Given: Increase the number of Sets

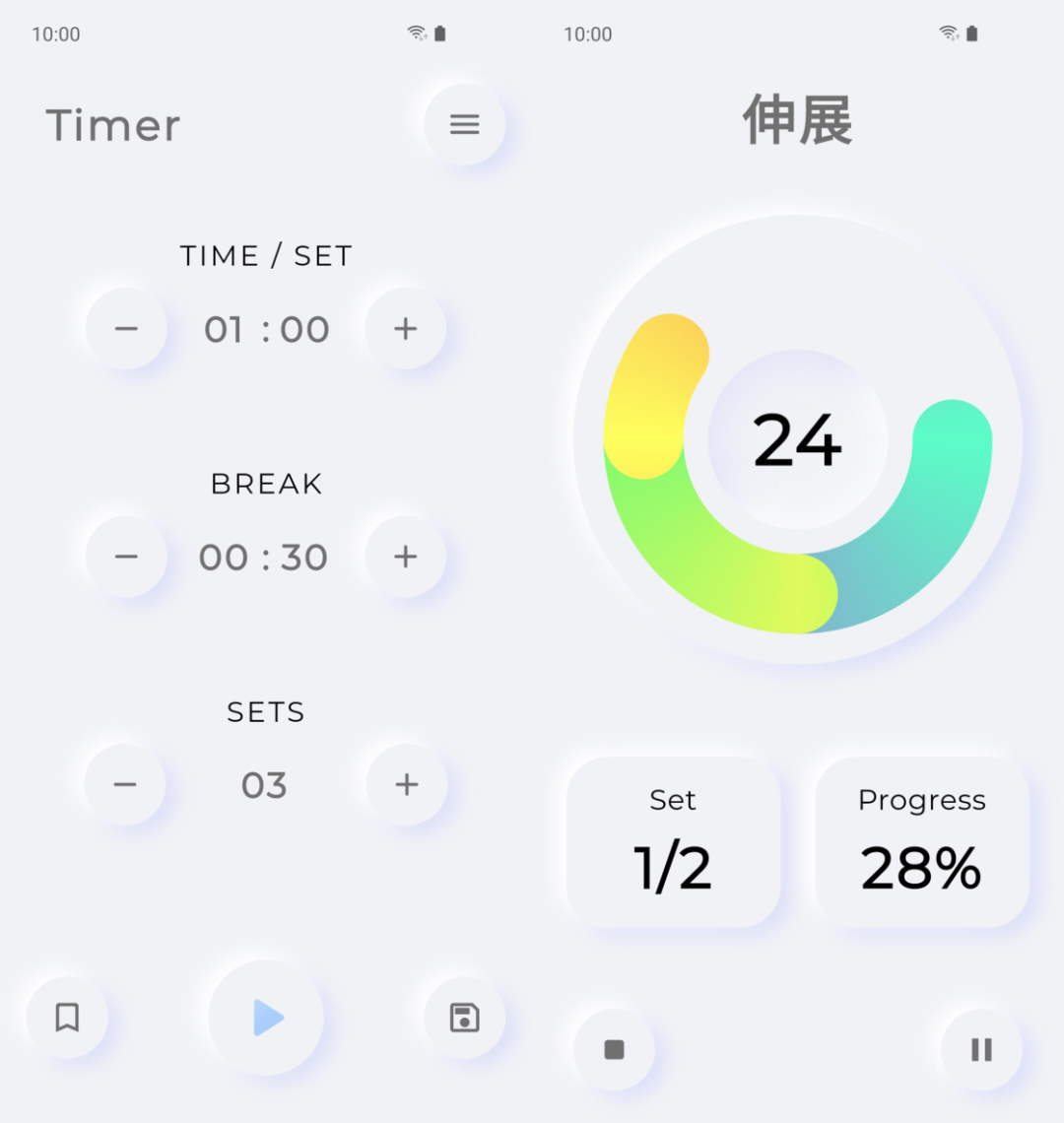Looking at the screenshot, I should [x=406, y=784].
